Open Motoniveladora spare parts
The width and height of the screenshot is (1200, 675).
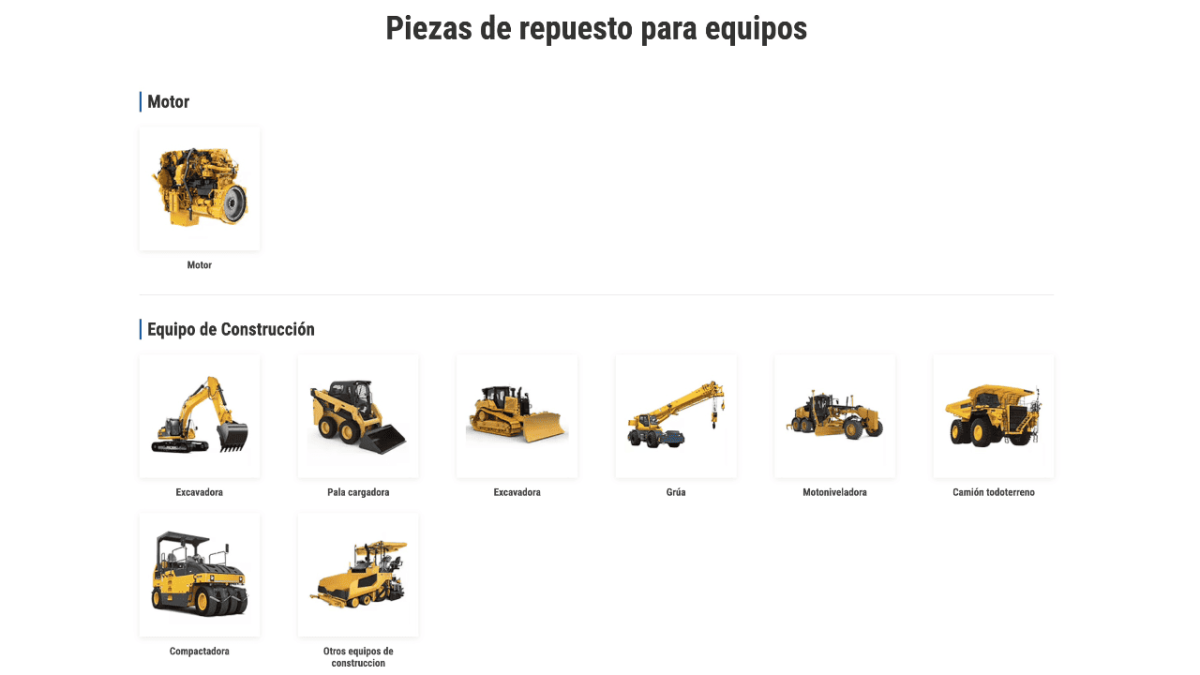tap(835, 416)
